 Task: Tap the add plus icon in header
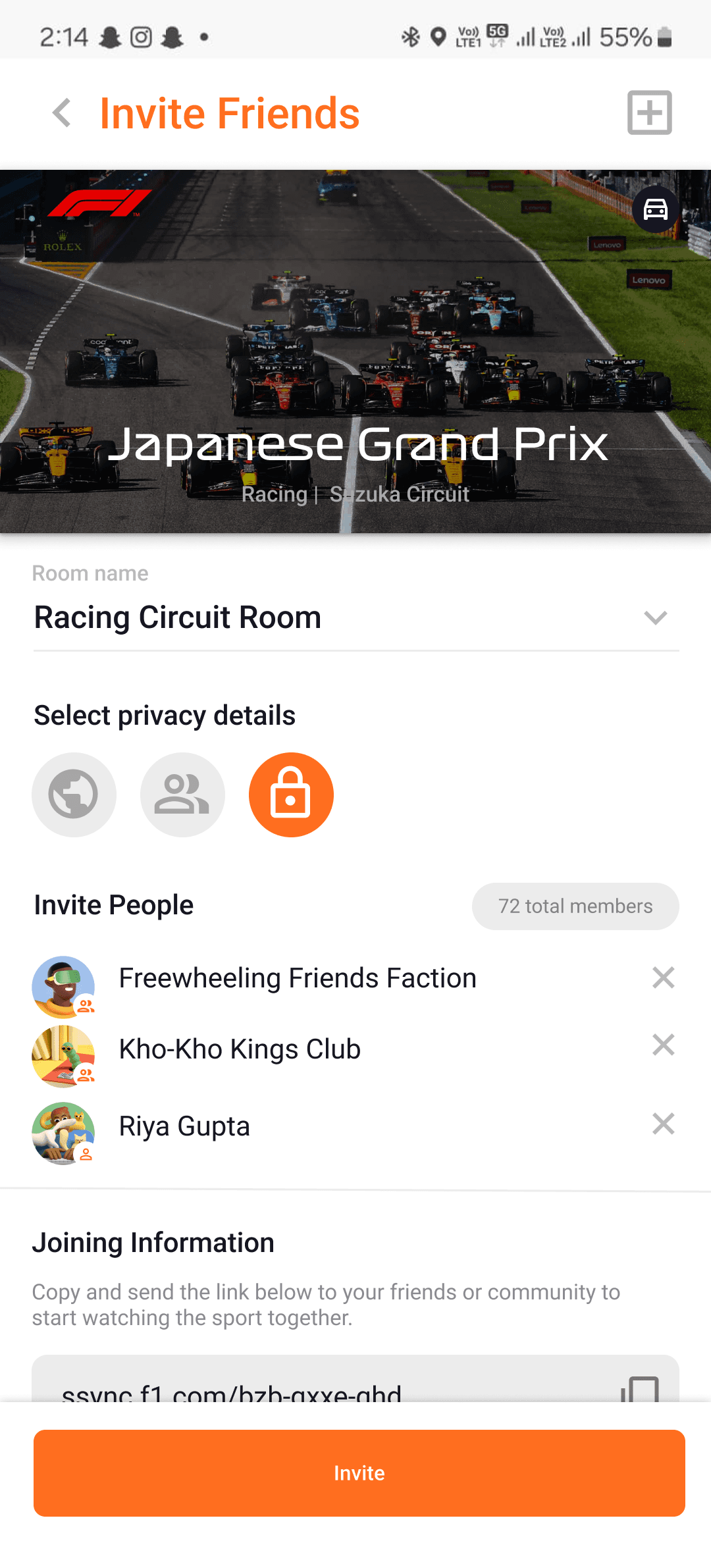click(649, 113)
